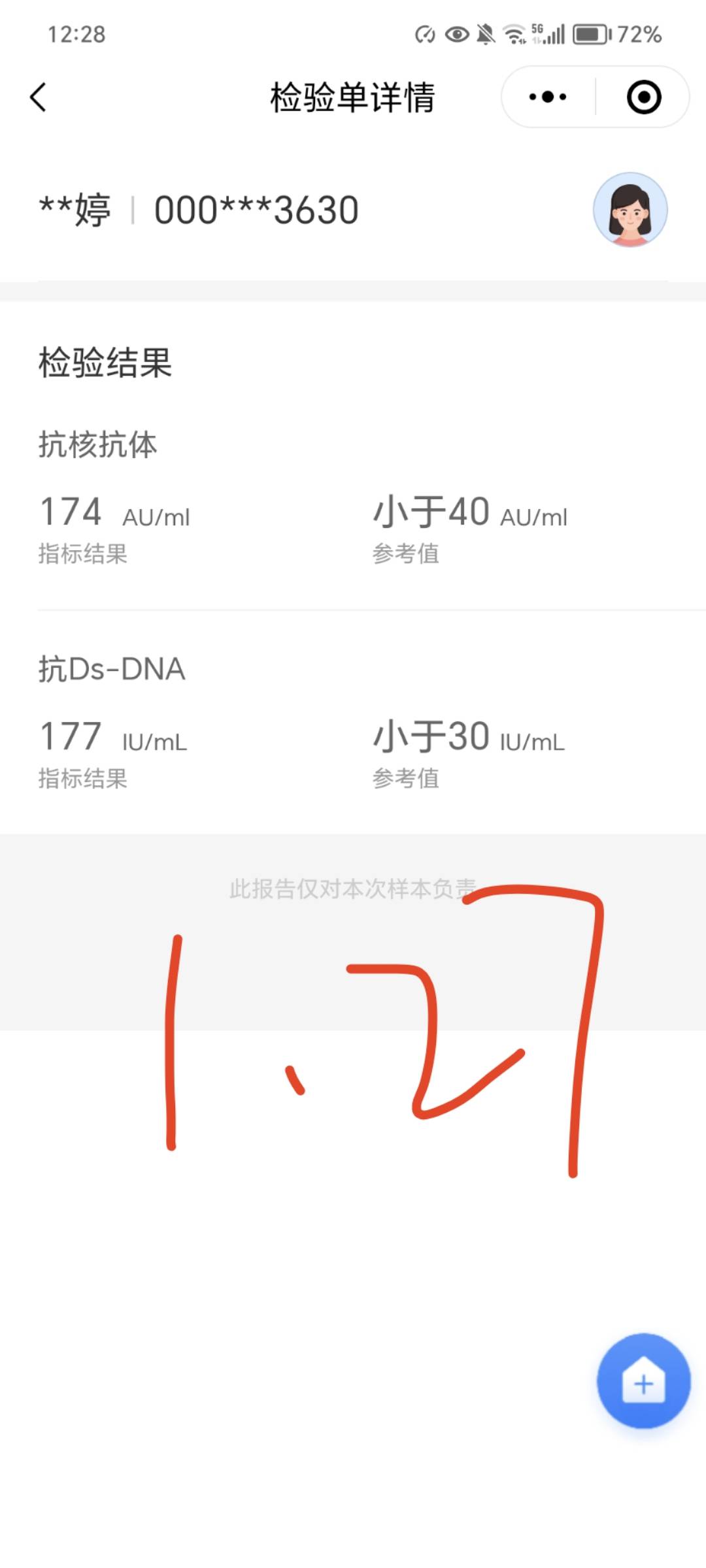Tap the 抗Ds-DNA test name
Viewport: 706px width, 1568px height.
[111, 668]
